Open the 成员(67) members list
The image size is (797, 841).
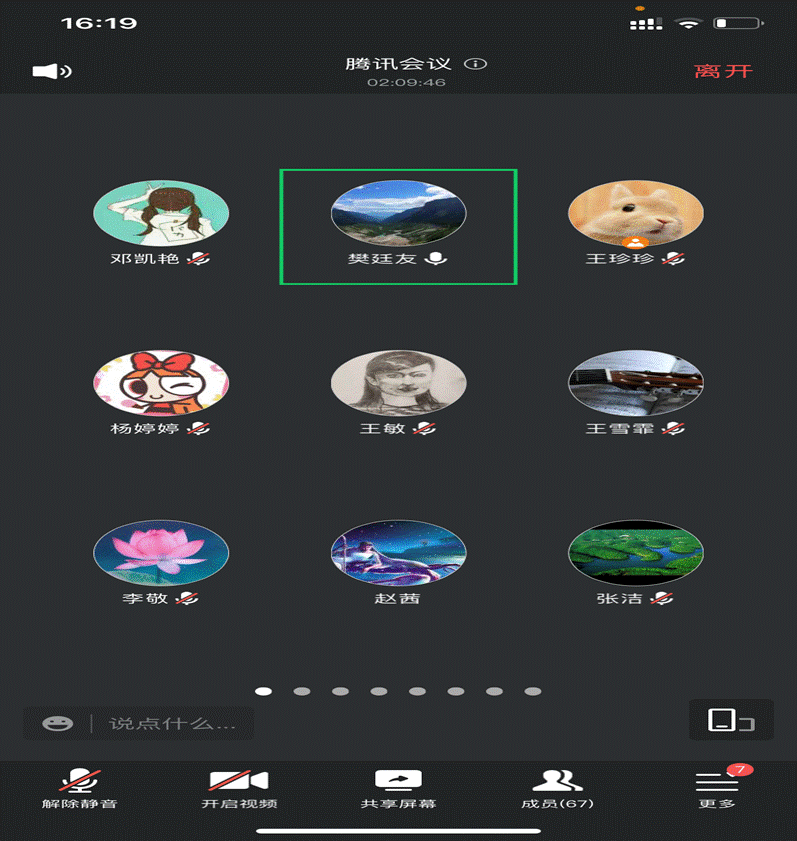pos(557,789)
